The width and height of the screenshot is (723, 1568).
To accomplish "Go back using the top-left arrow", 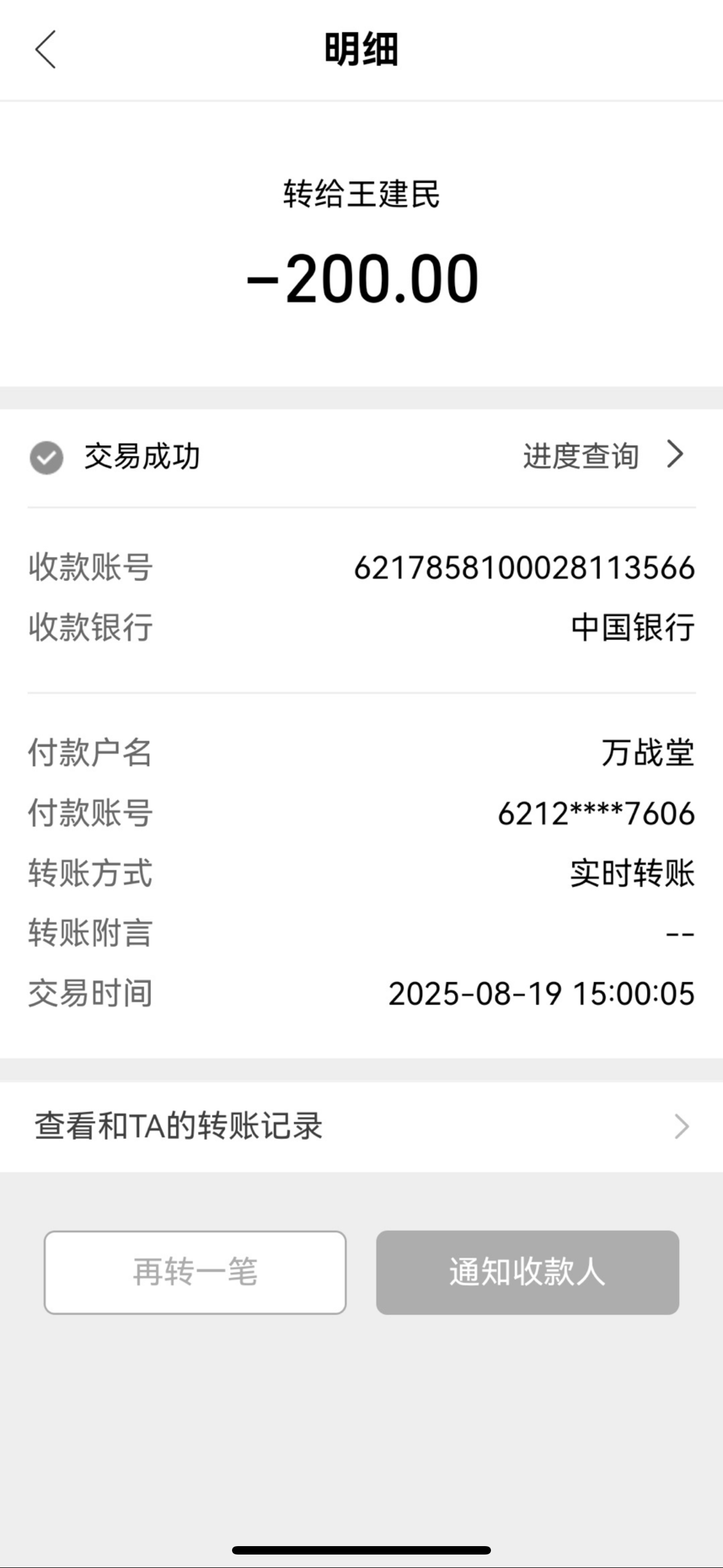I will tap(45, 49).
